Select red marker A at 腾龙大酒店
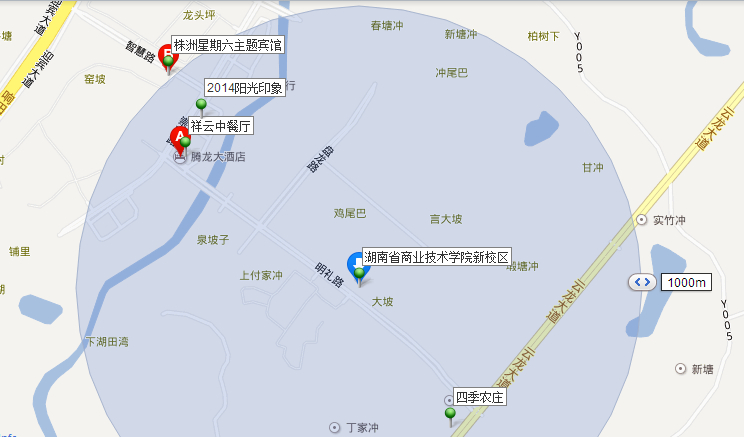 point(178,135)
